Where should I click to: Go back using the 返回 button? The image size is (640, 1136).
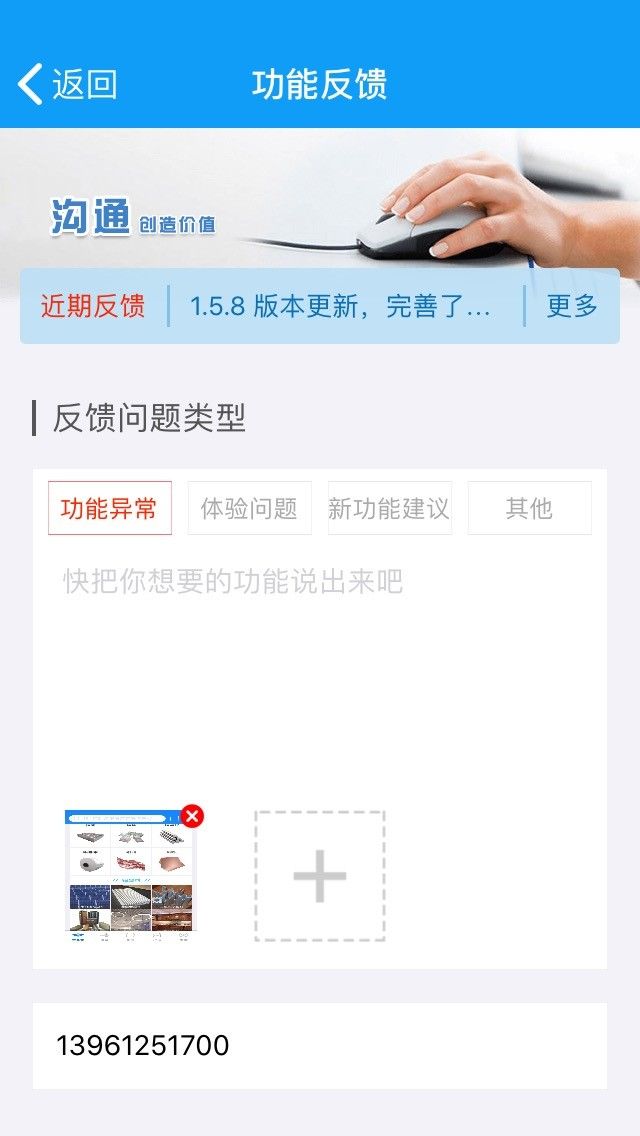tap(67, 84)
